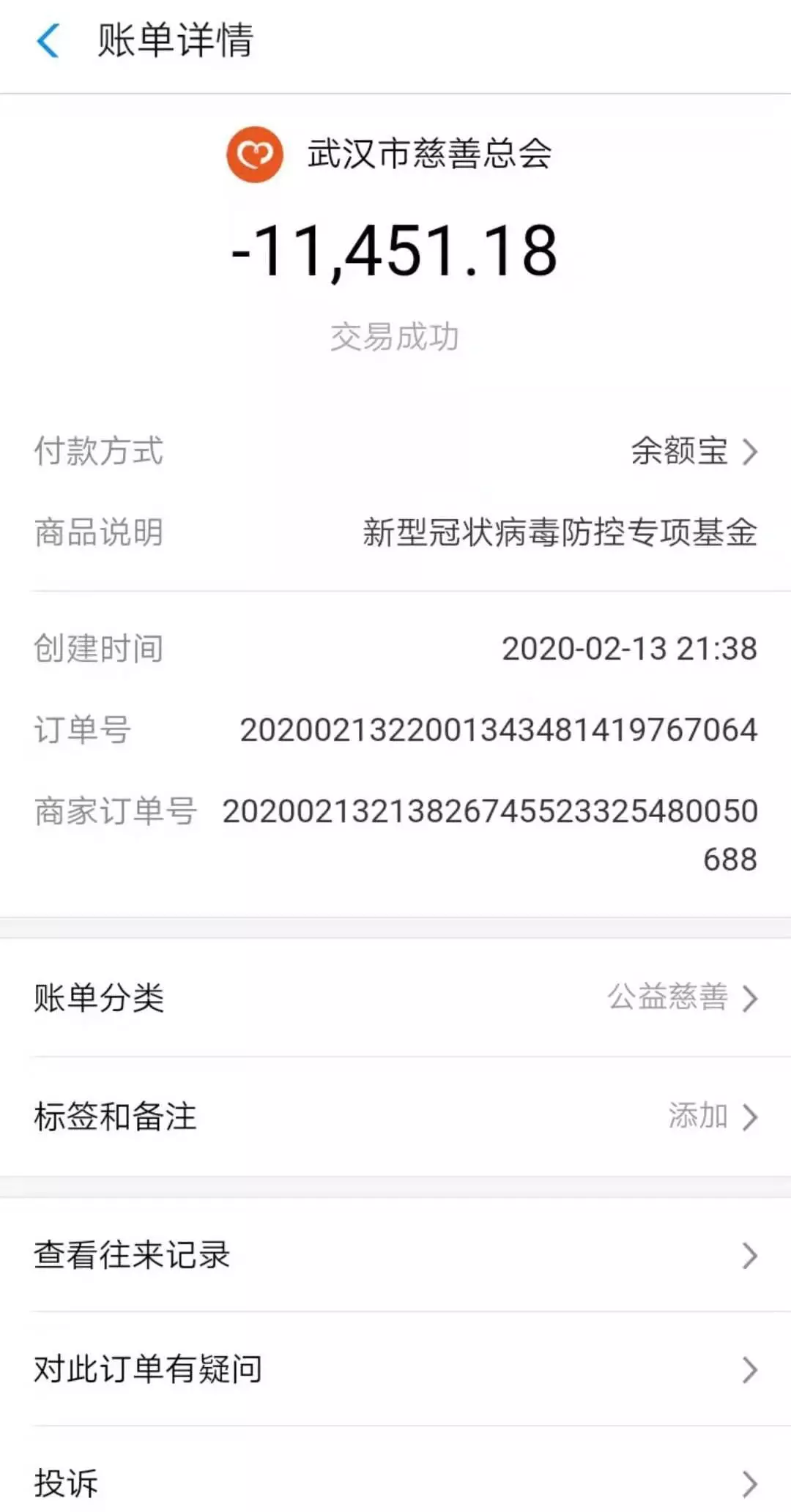The width and height of the screenshot is (791, 1512).
Task: Open 付款方式 余额宝 payment method
Action: click(x=692, y=451)
